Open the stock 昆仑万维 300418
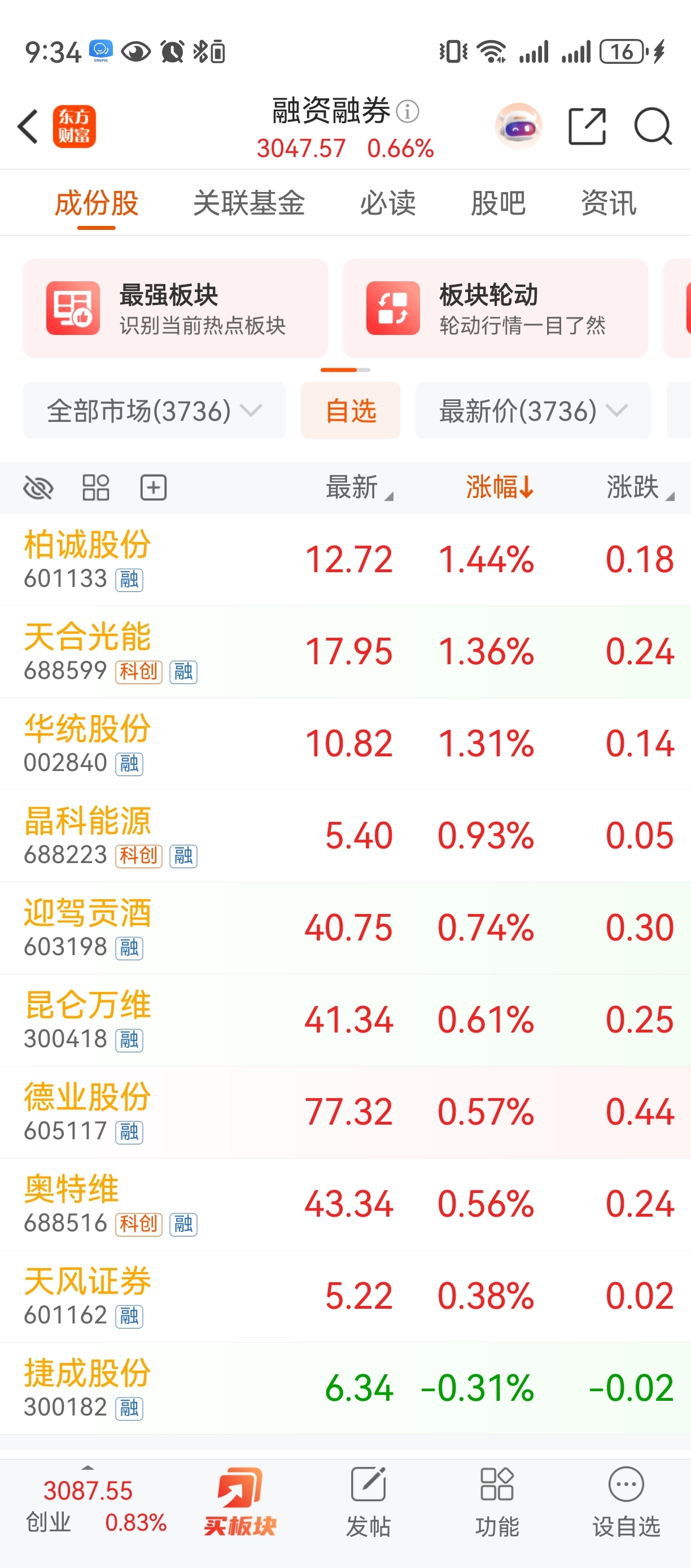The image size is (691, 1568). point(345,1020)
